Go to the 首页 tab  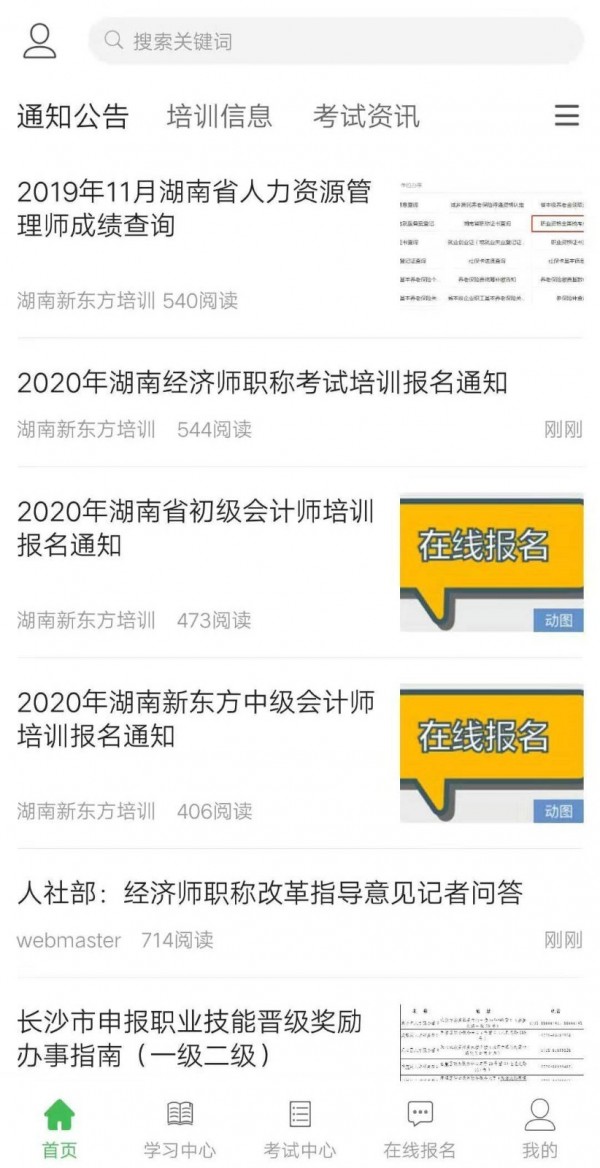(59, 1128)
